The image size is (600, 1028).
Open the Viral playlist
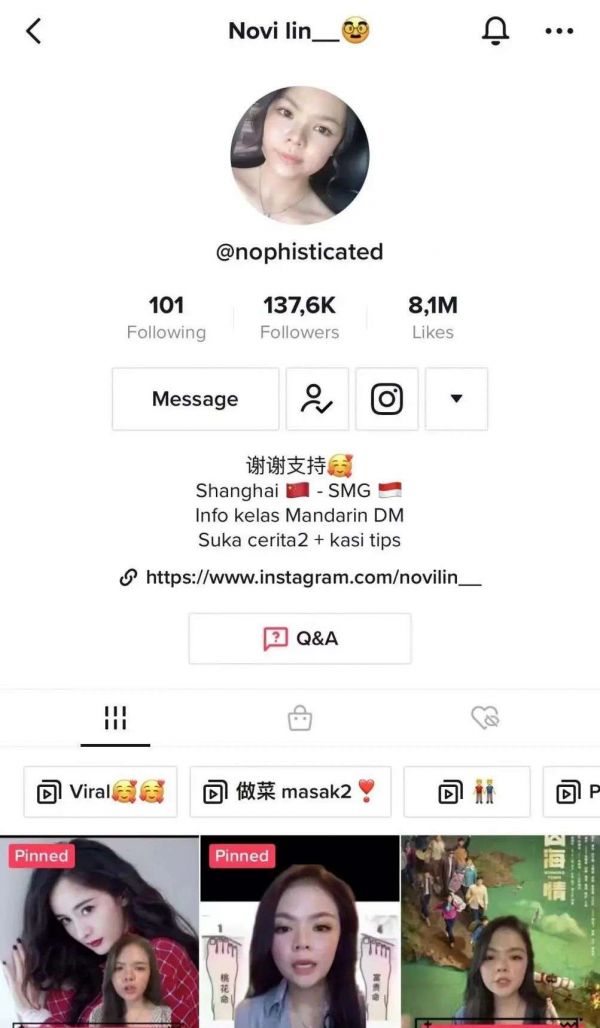[100, 792]
